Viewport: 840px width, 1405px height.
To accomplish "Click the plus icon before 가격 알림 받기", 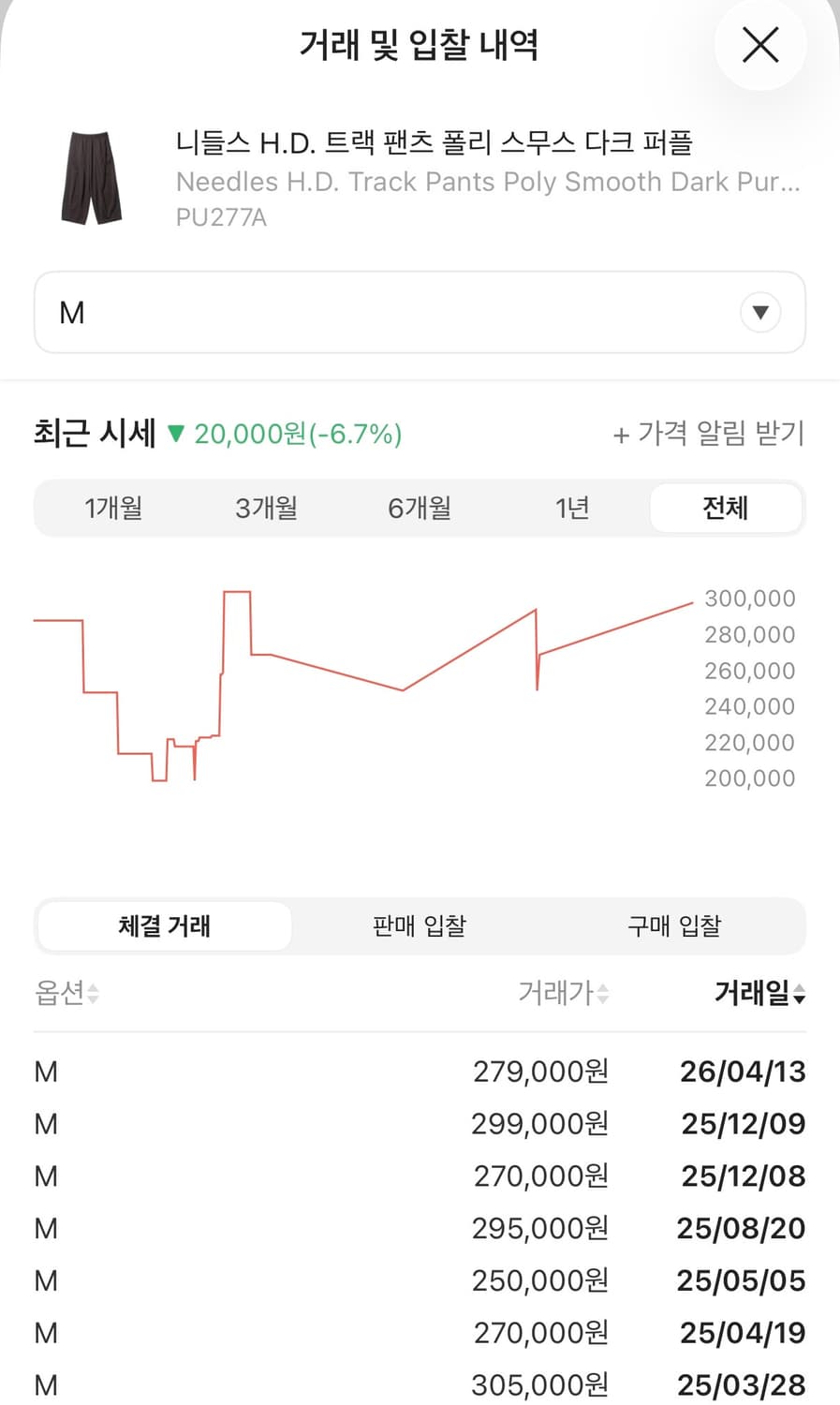I will point(621,434).
